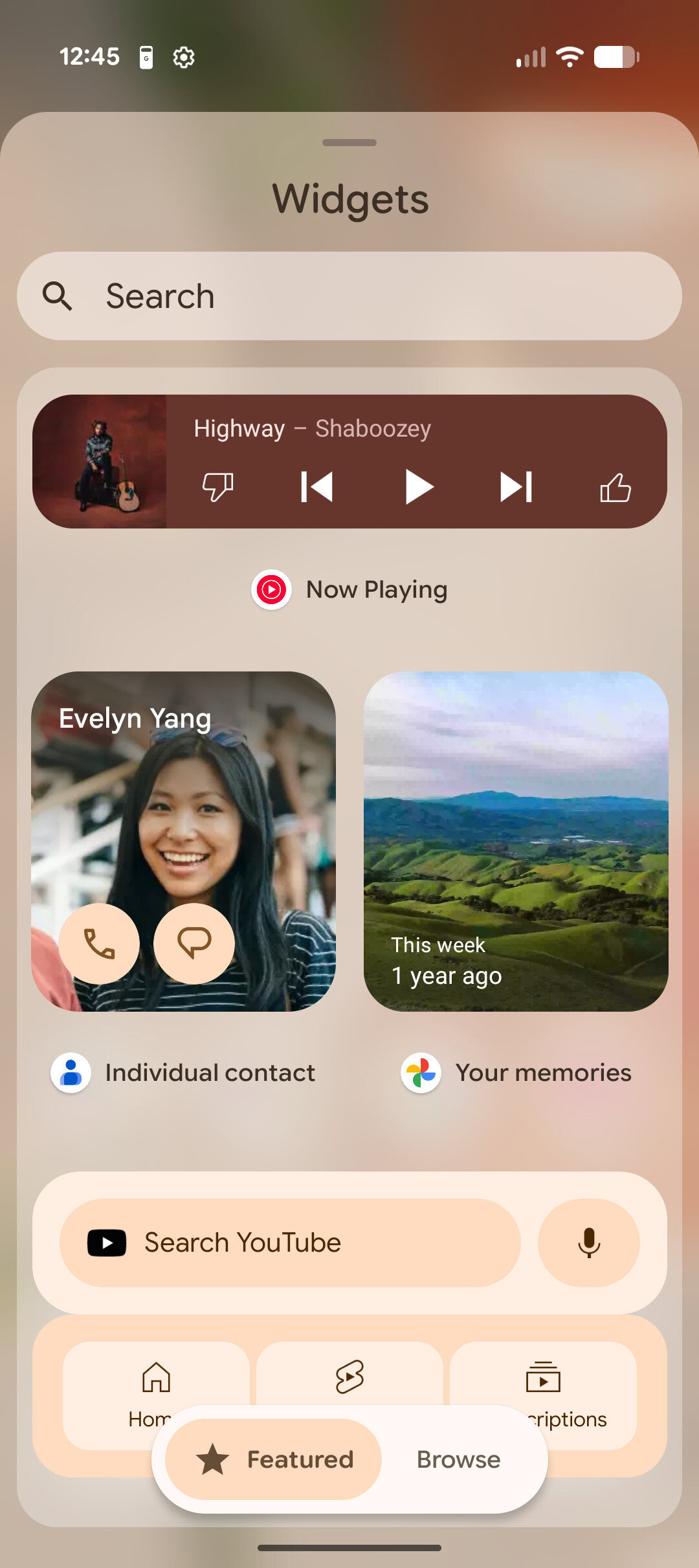This screenshot has width=699, height=1568.
Task: Select the Shorts icon in the YouTube widget
Action: pyautogui.click(x=348, y=1377)
